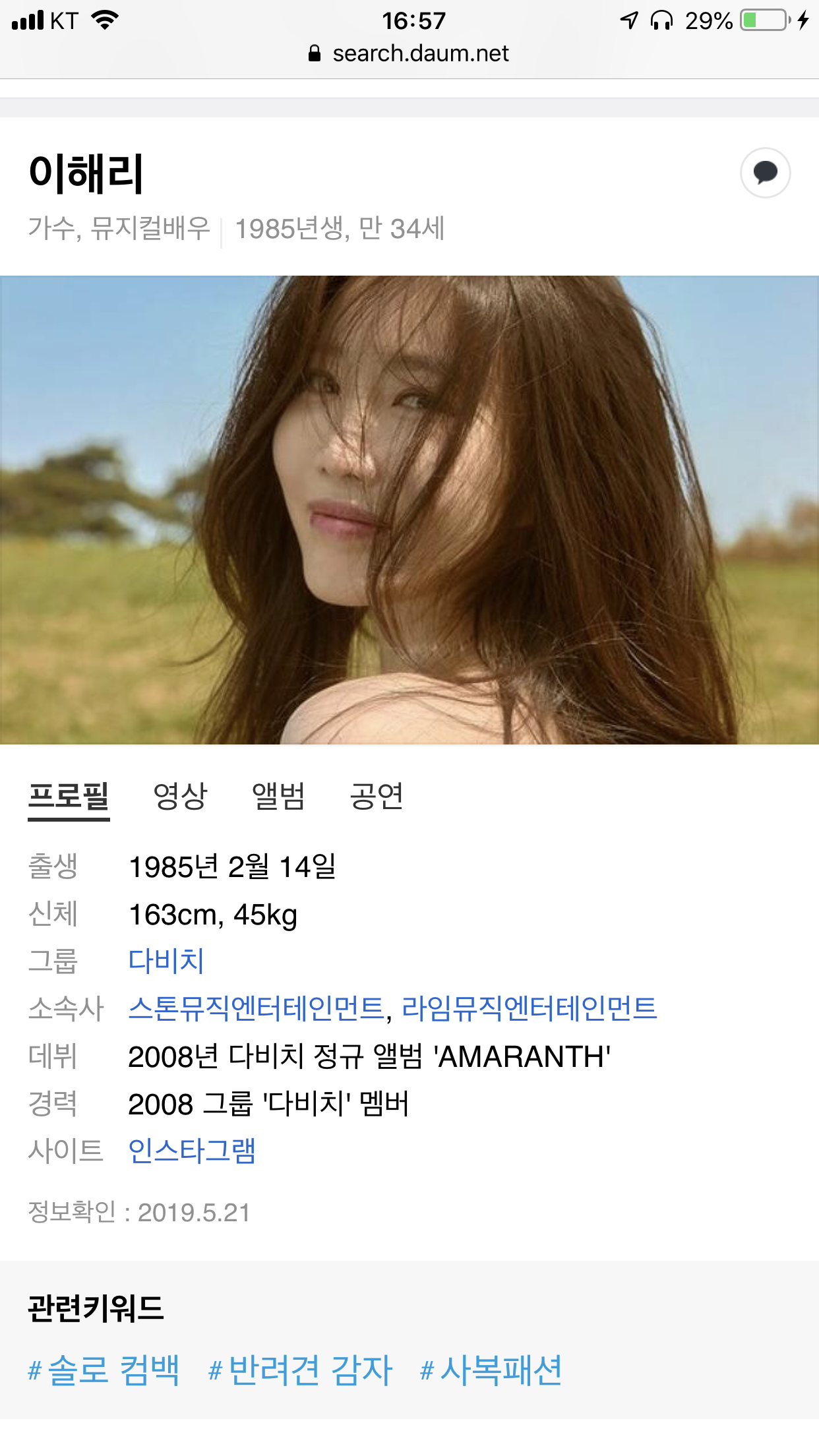Tap the speech bubble comment icon
Screen dimensions: 819x1456
pyautogui.click(x=765, y=173)
